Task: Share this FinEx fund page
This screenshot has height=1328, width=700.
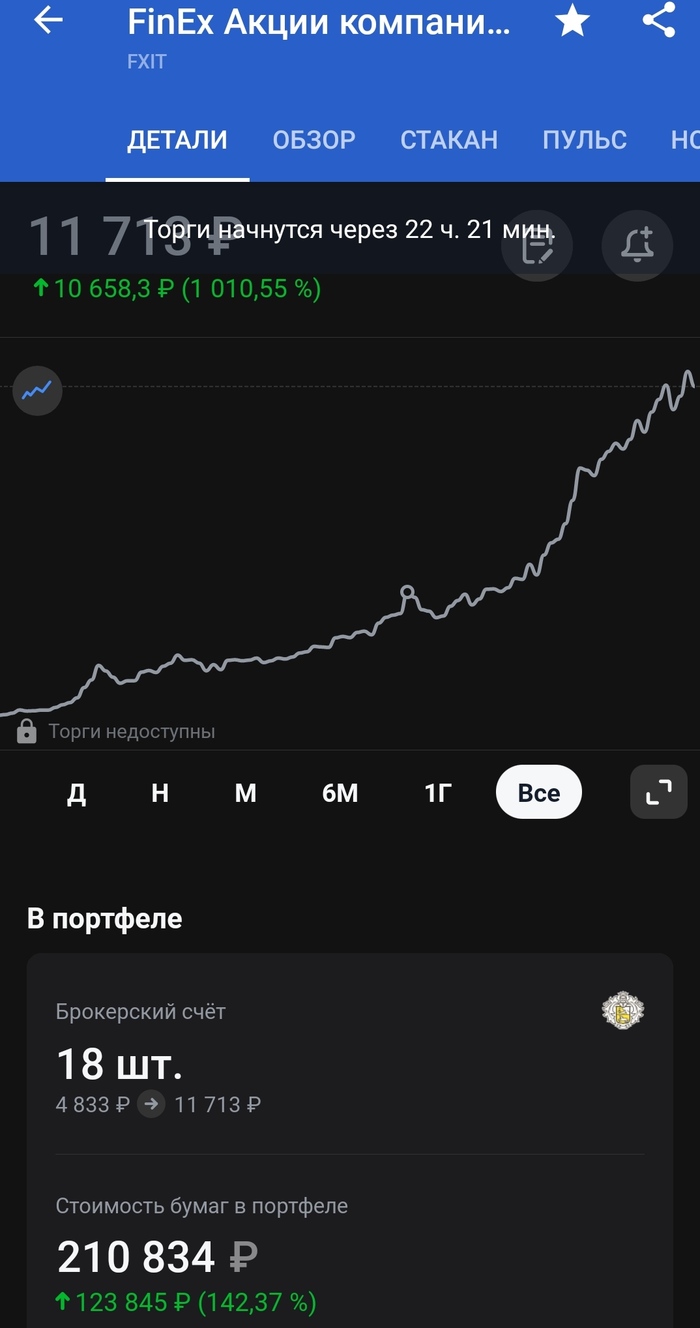Action: click(659, 21)
